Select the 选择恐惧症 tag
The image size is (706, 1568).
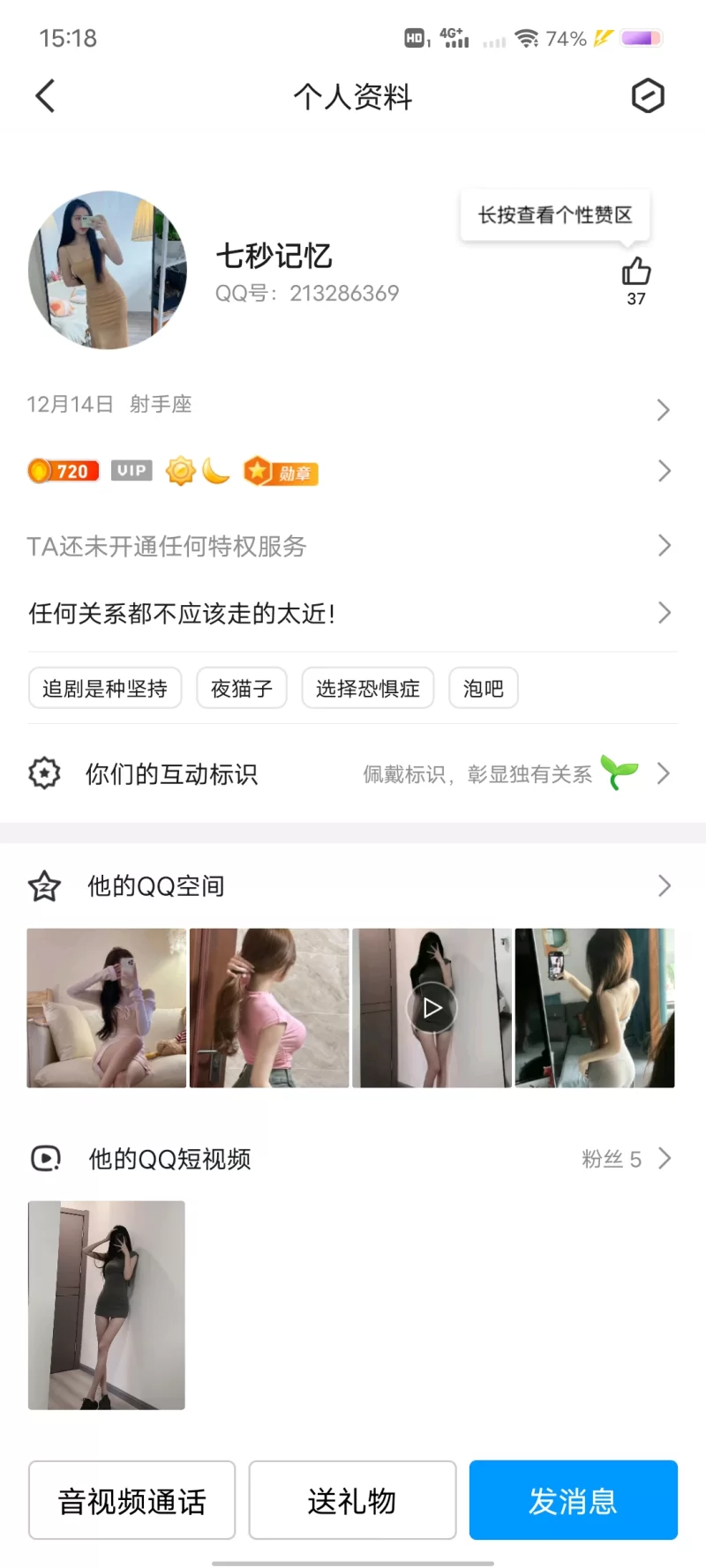pos(368,688)
